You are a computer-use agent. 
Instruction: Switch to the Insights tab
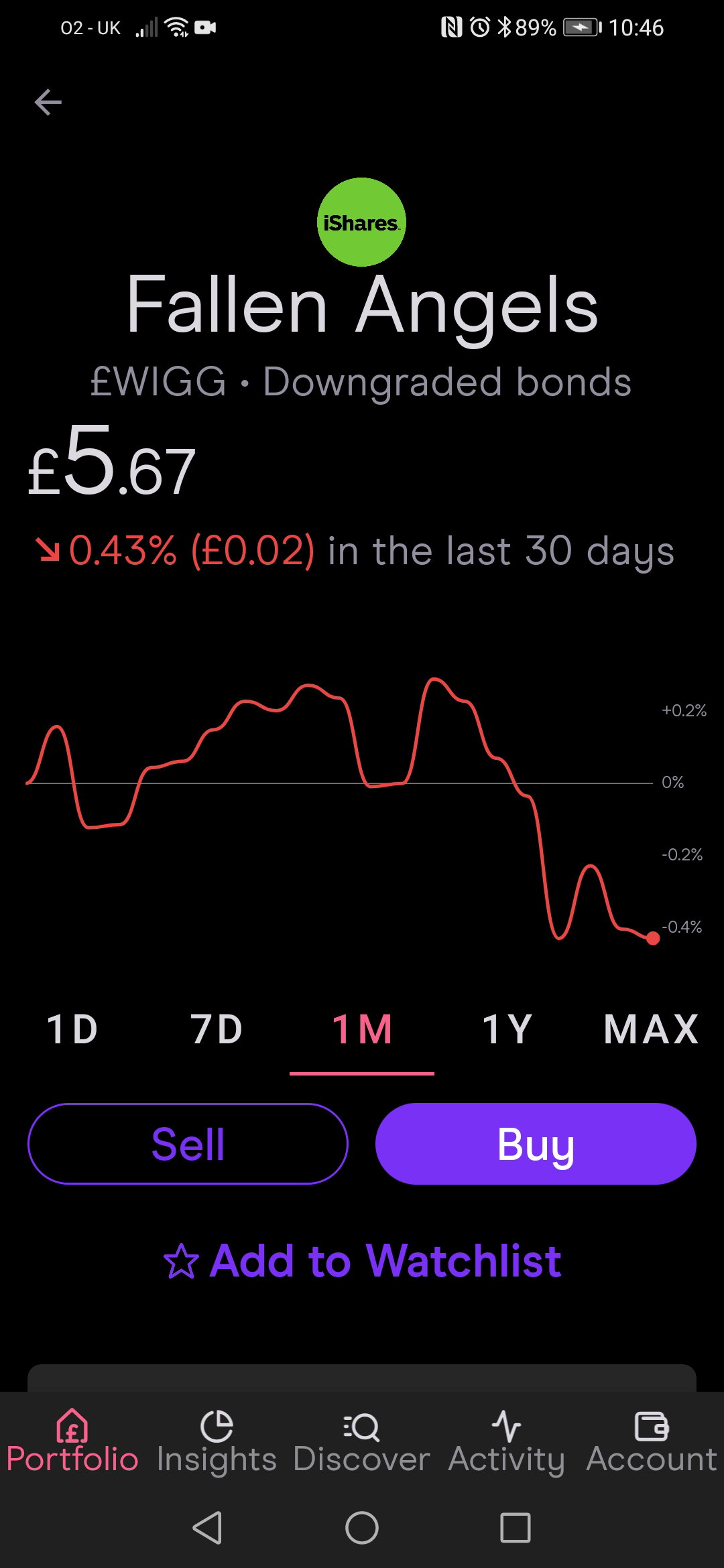pyautogui.click(x=217, y=1442)
